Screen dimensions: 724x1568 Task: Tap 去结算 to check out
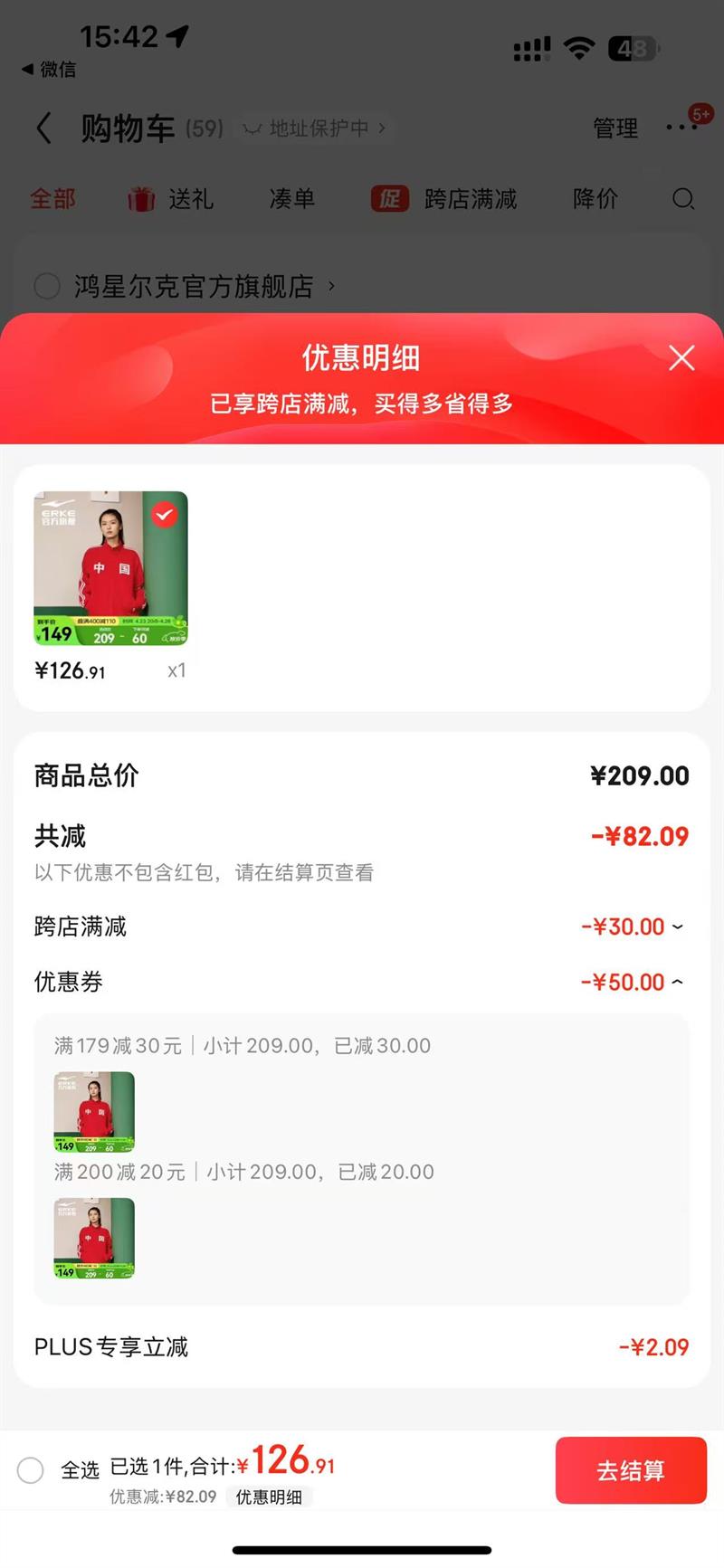[x=631, y=1470]
